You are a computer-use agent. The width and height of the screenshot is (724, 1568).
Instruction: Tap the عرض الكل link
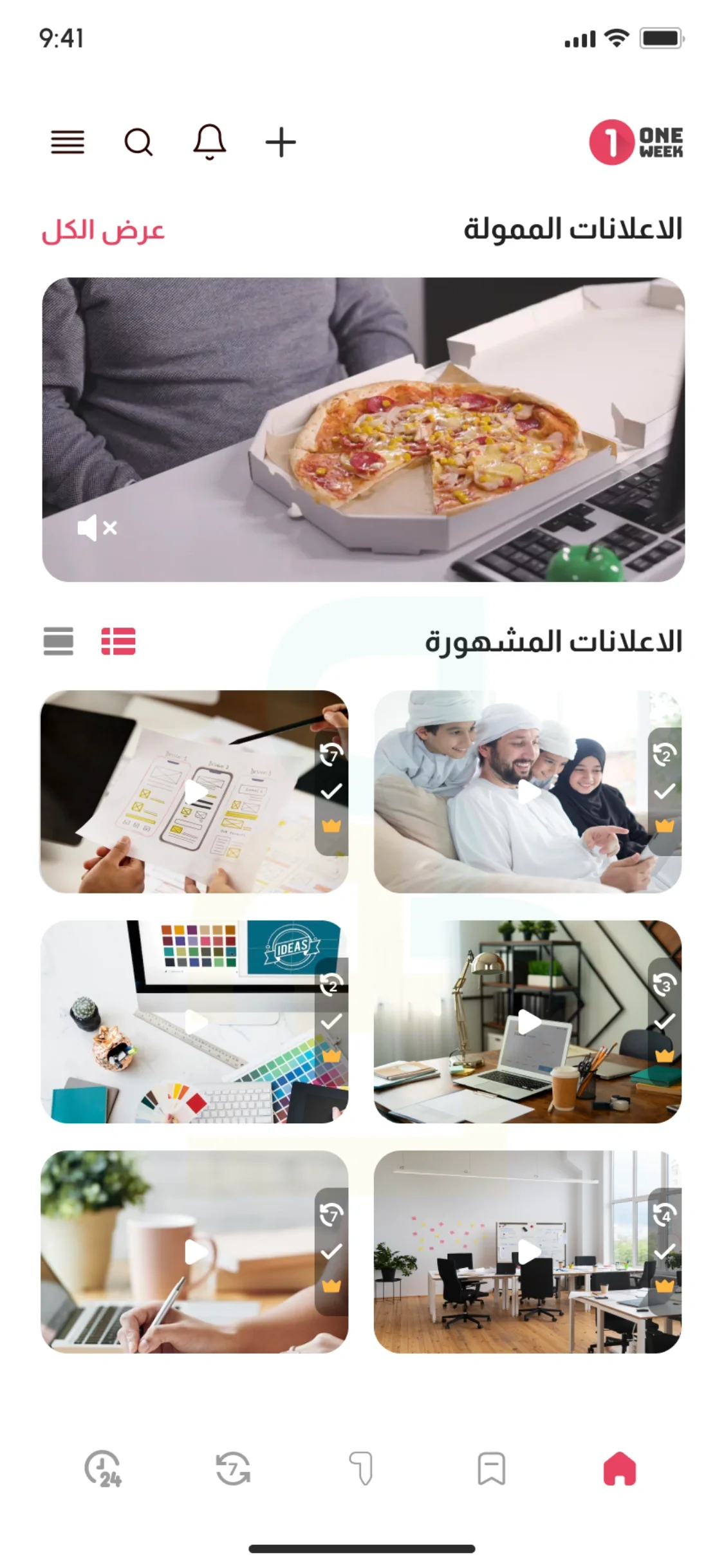(103, 230)
